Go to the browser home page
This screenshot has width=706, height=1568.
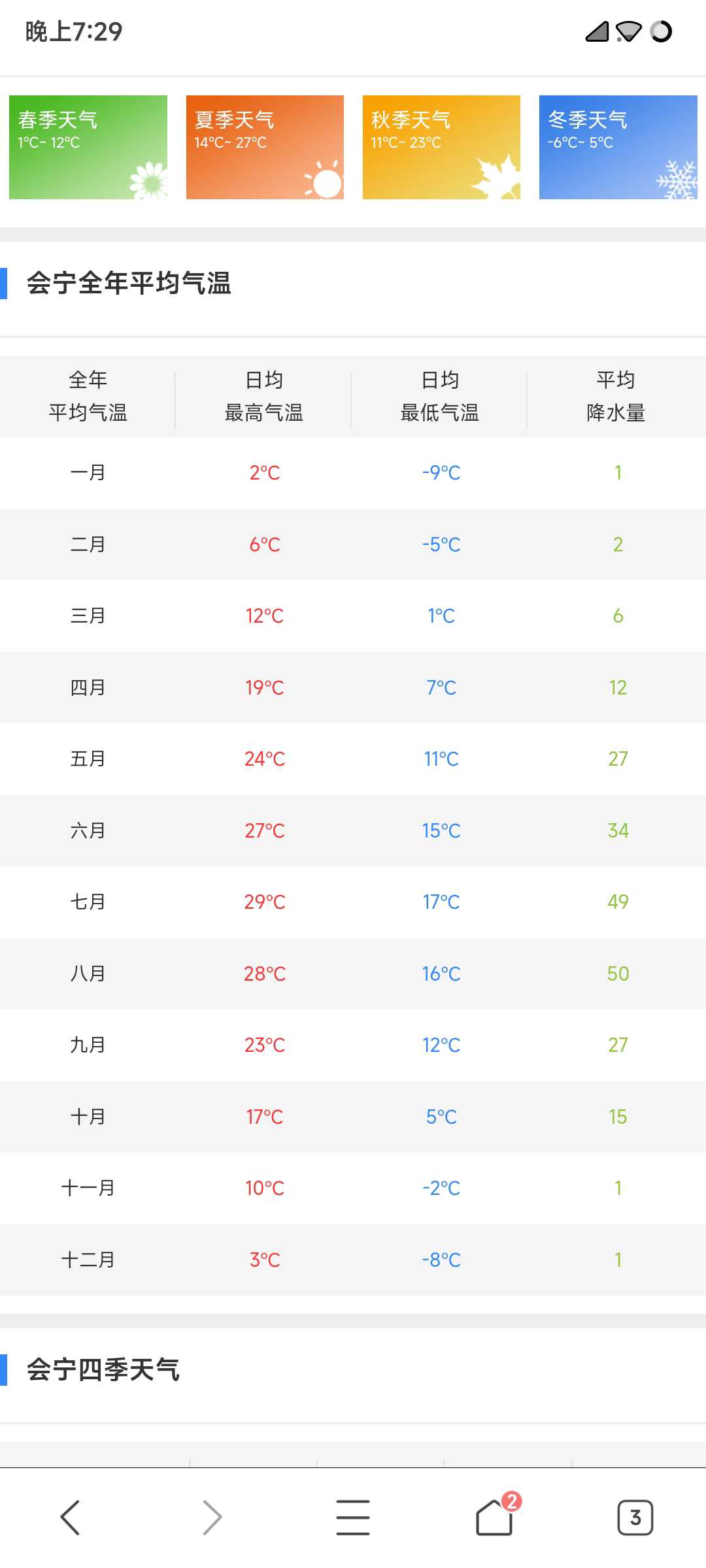pos(495,1516)
